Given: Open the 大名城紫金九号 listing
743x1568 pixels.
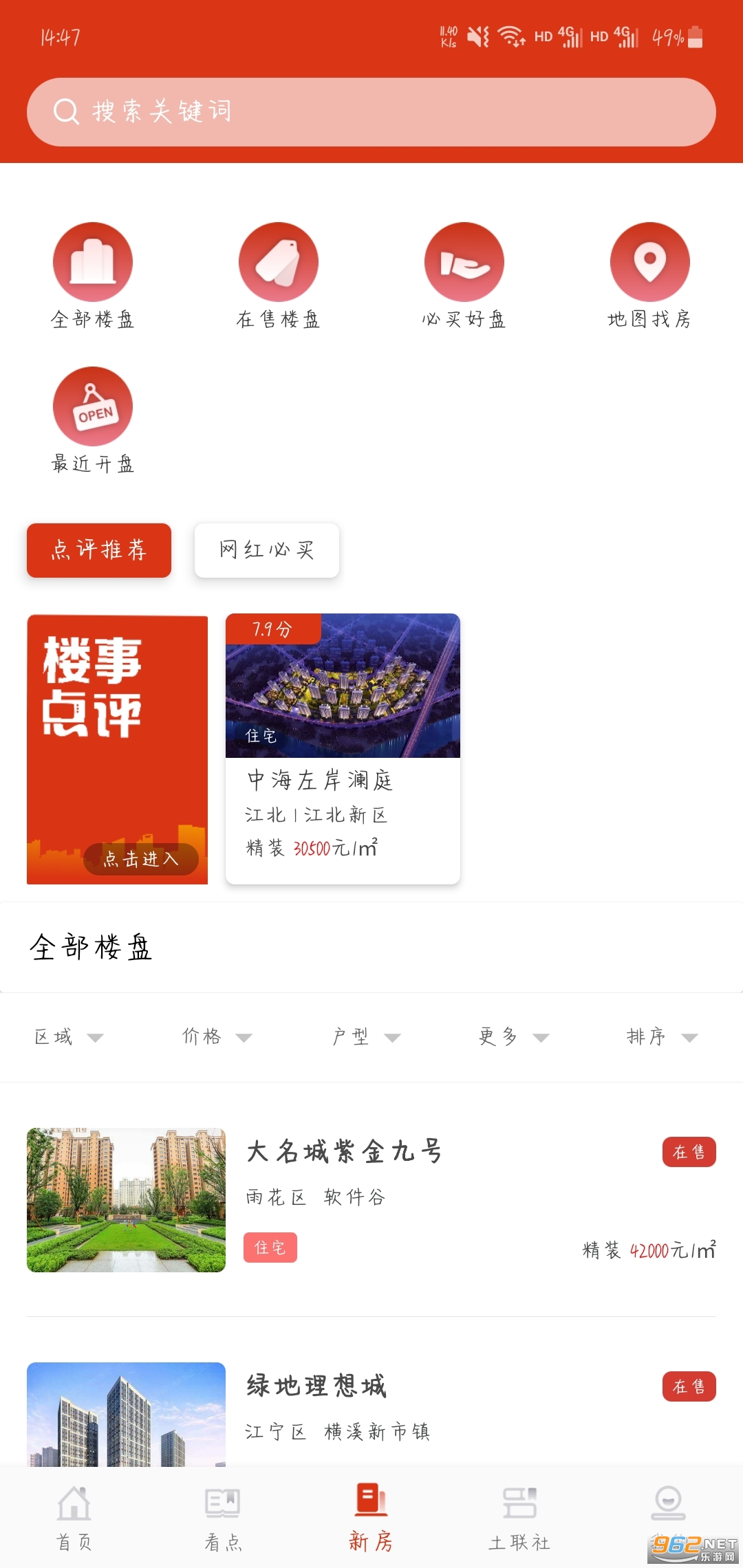Looking at the screenshot, I should 371,1199.
